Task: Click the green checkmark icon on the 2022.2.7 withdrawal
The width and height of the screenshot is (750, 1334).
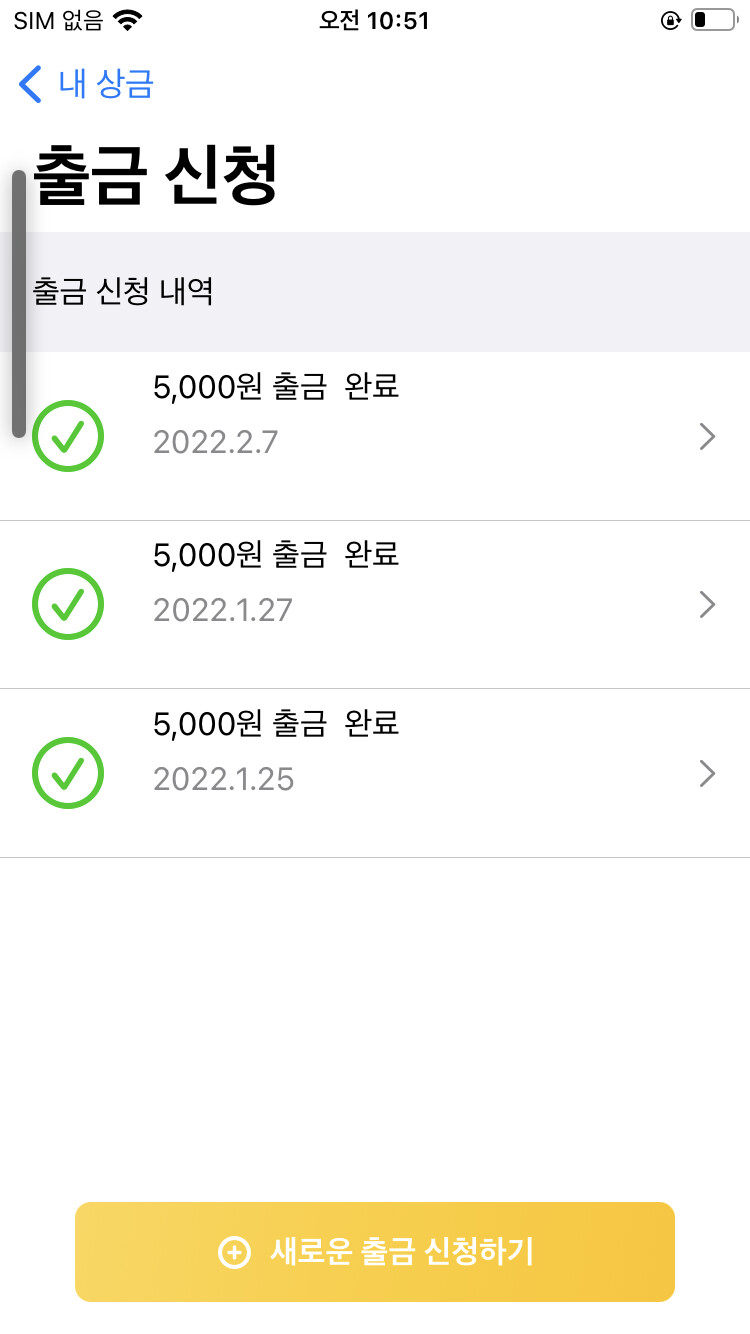Action: point(67,436)
